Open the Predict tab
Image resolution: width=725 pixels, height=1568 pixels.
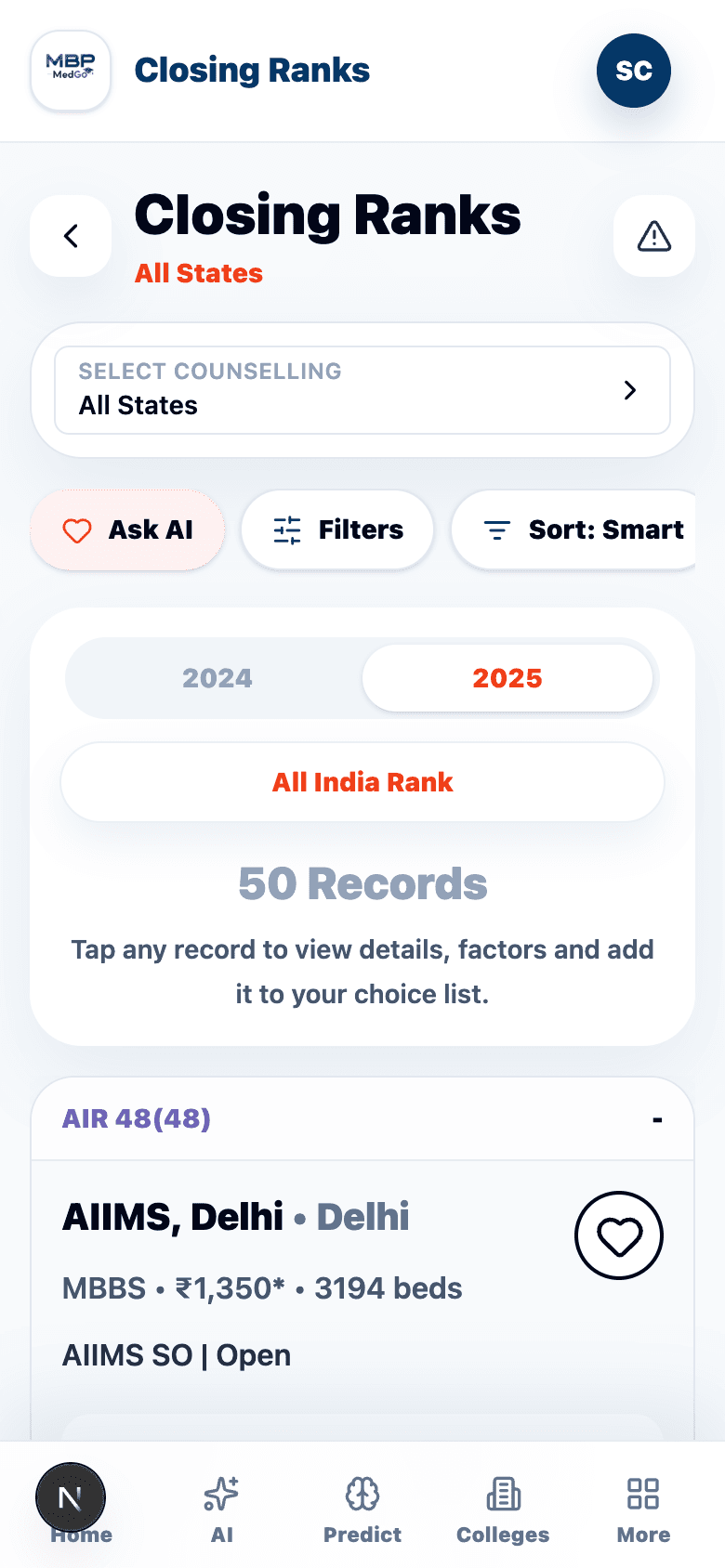click(x=362, y=1507)
